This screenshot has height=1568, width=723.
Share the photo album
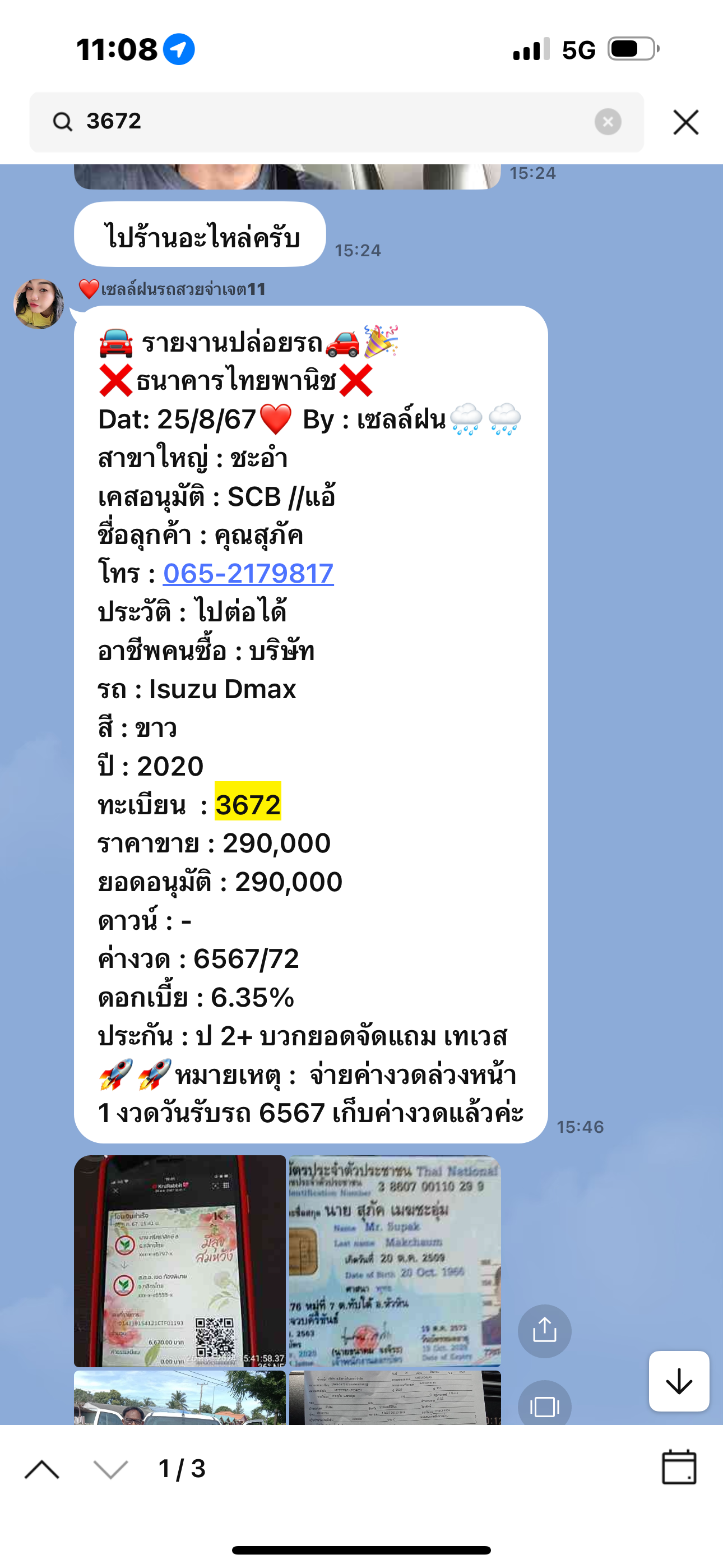click(x=544, y=1331)
